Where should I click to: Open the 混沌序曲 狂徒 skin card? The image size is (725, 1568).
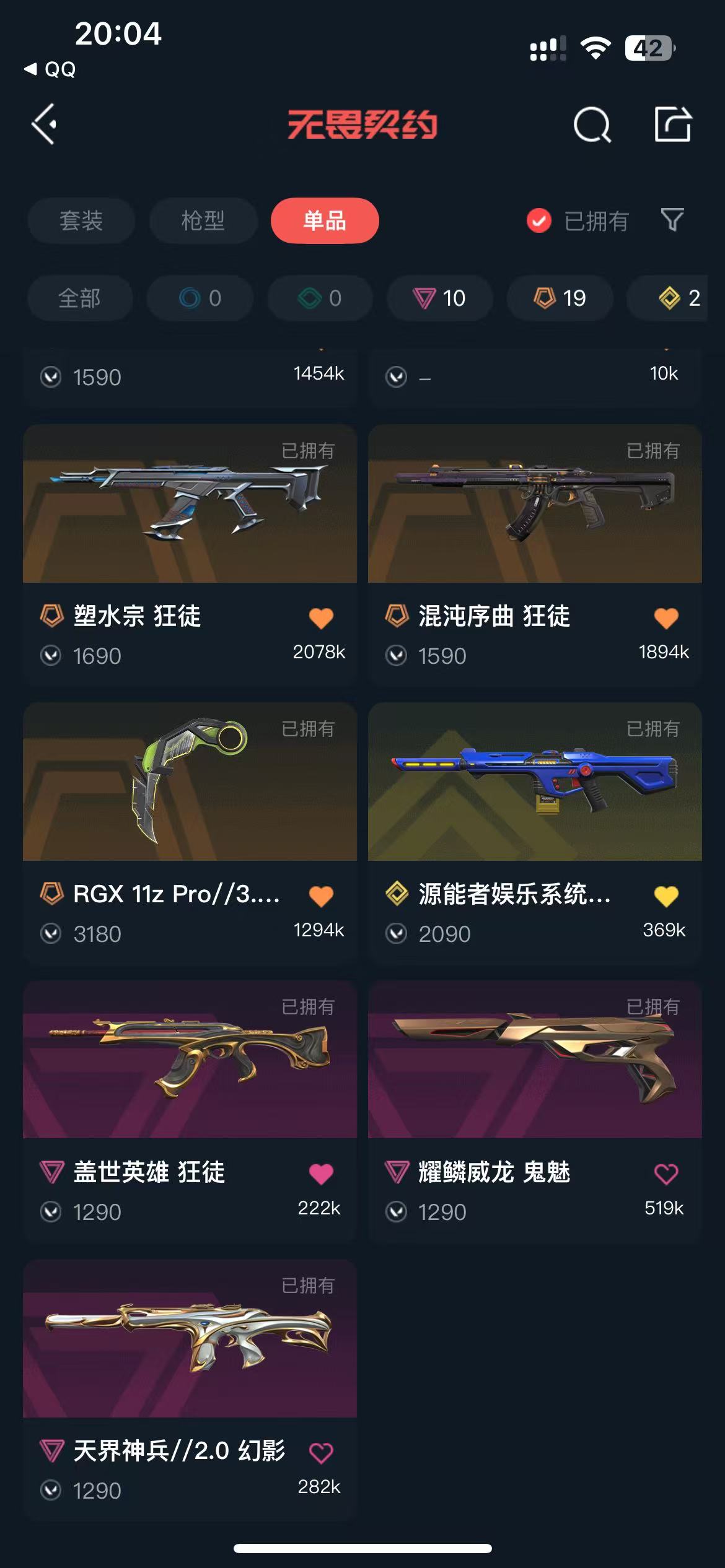pos(534,504)
